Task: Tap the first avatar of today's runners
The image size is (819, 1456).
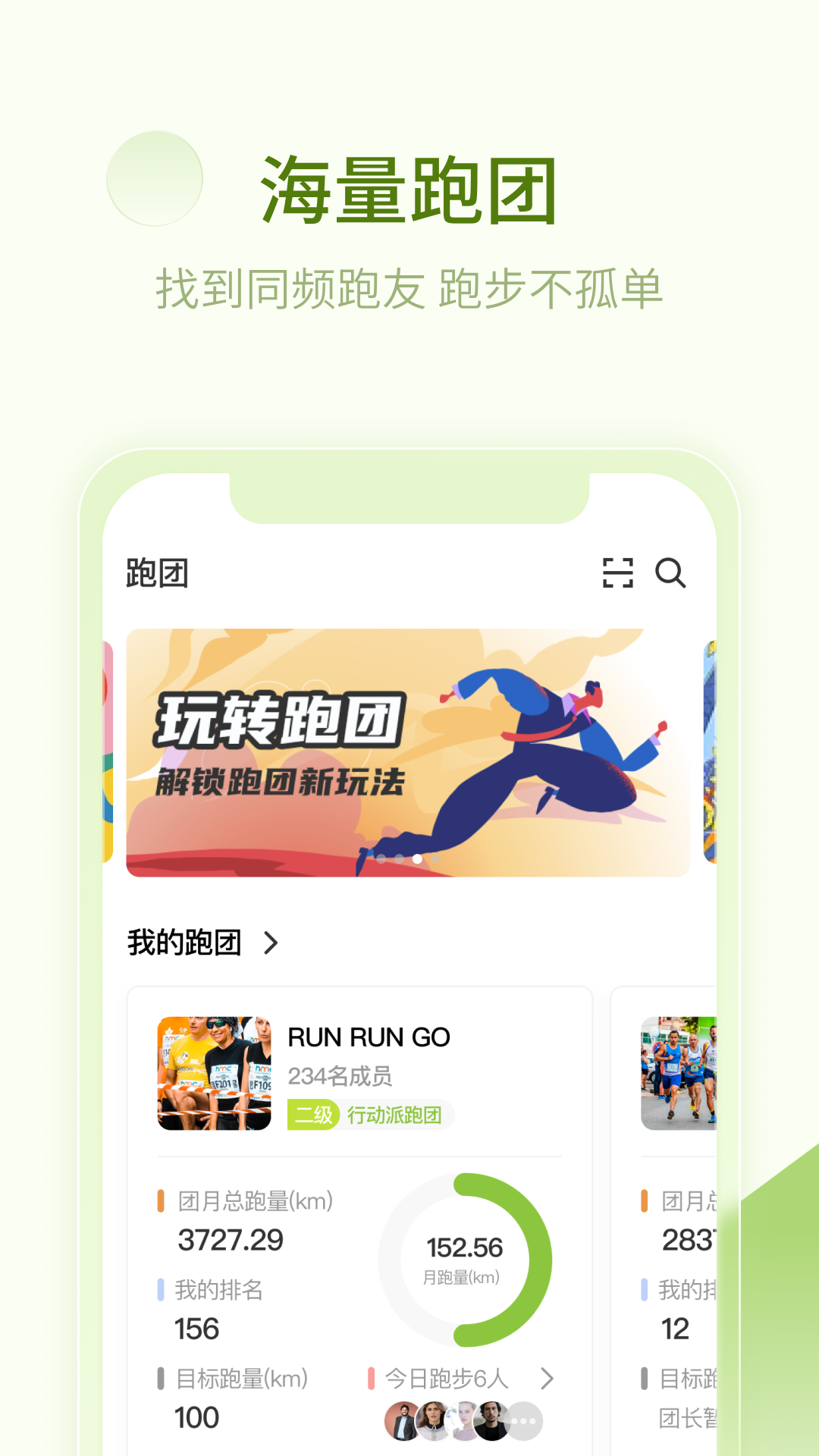Action: [x=402, y=1422]
